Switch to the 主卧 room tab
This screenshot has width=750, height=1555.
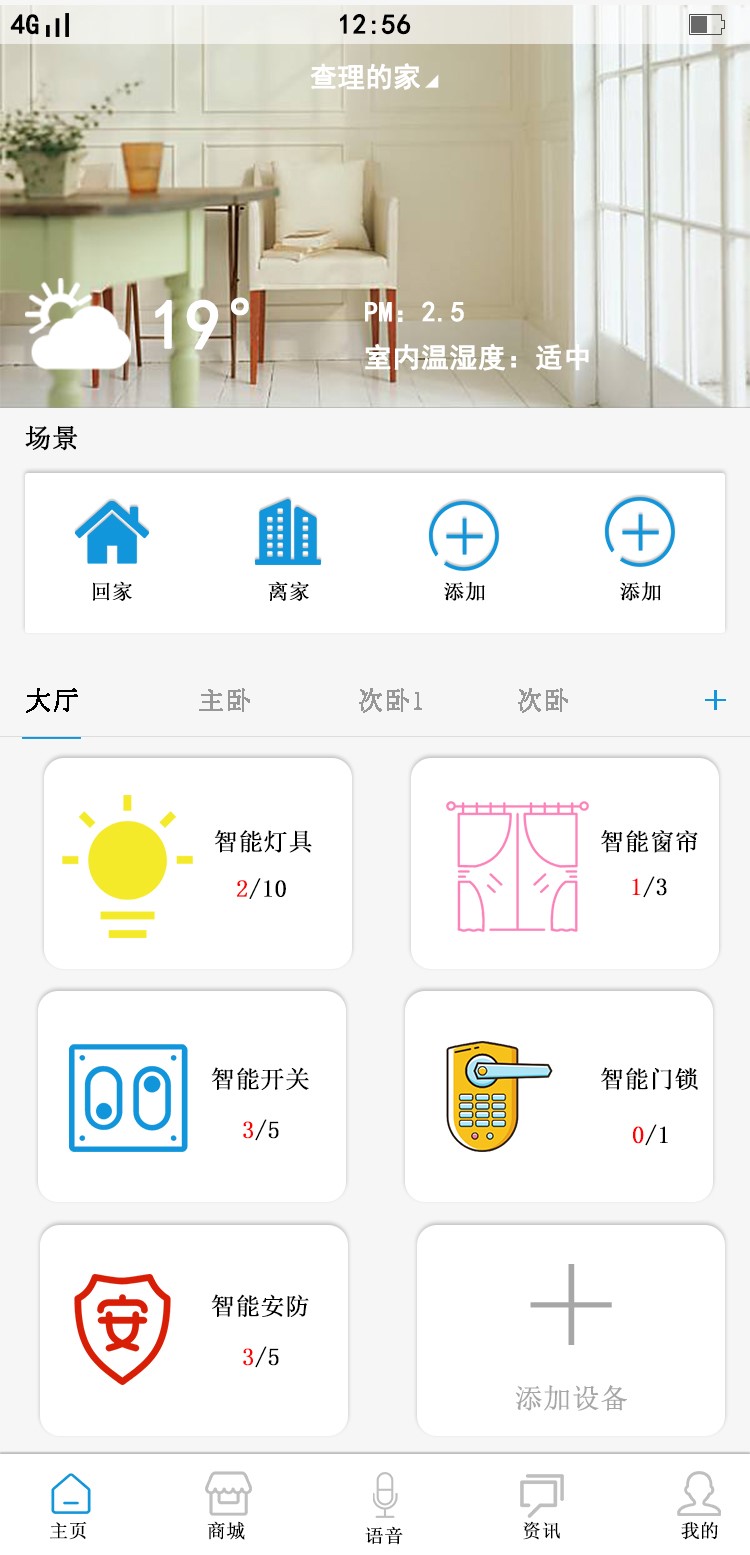pyautogui.click(x=225, y=701)
